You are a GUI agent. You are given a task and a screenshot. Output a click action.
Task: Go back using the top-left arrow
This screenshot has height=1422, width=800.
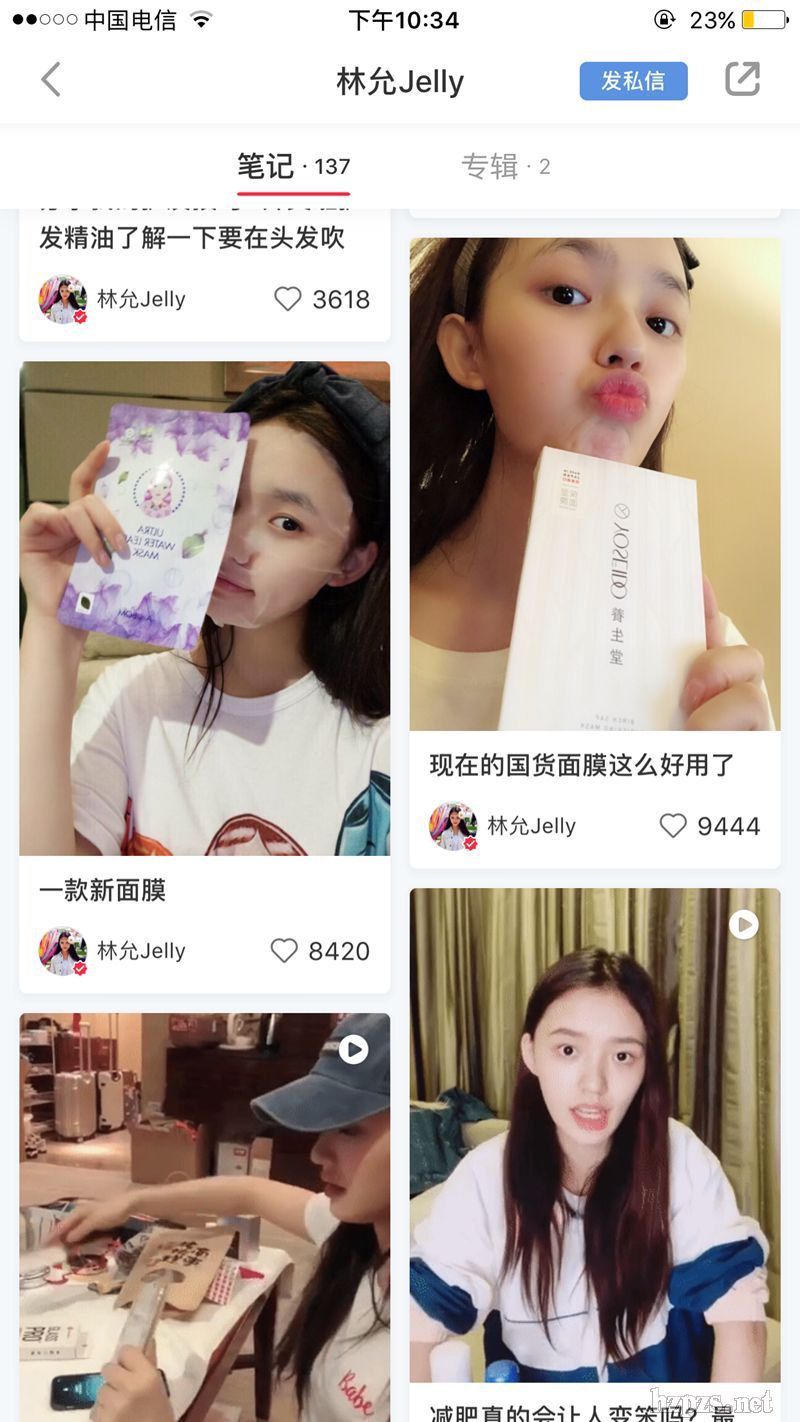coord(51,80)
